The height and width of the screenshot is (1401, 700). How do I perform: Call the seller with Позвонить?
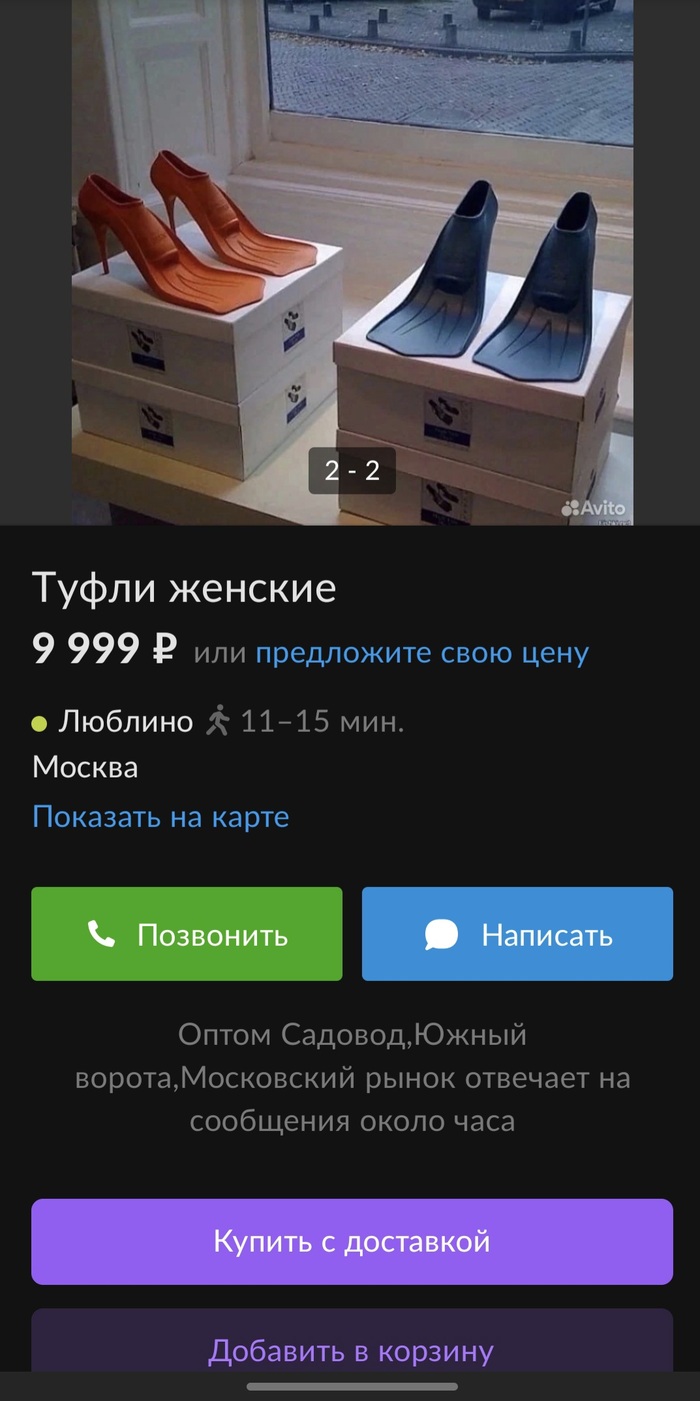(187, 934)
